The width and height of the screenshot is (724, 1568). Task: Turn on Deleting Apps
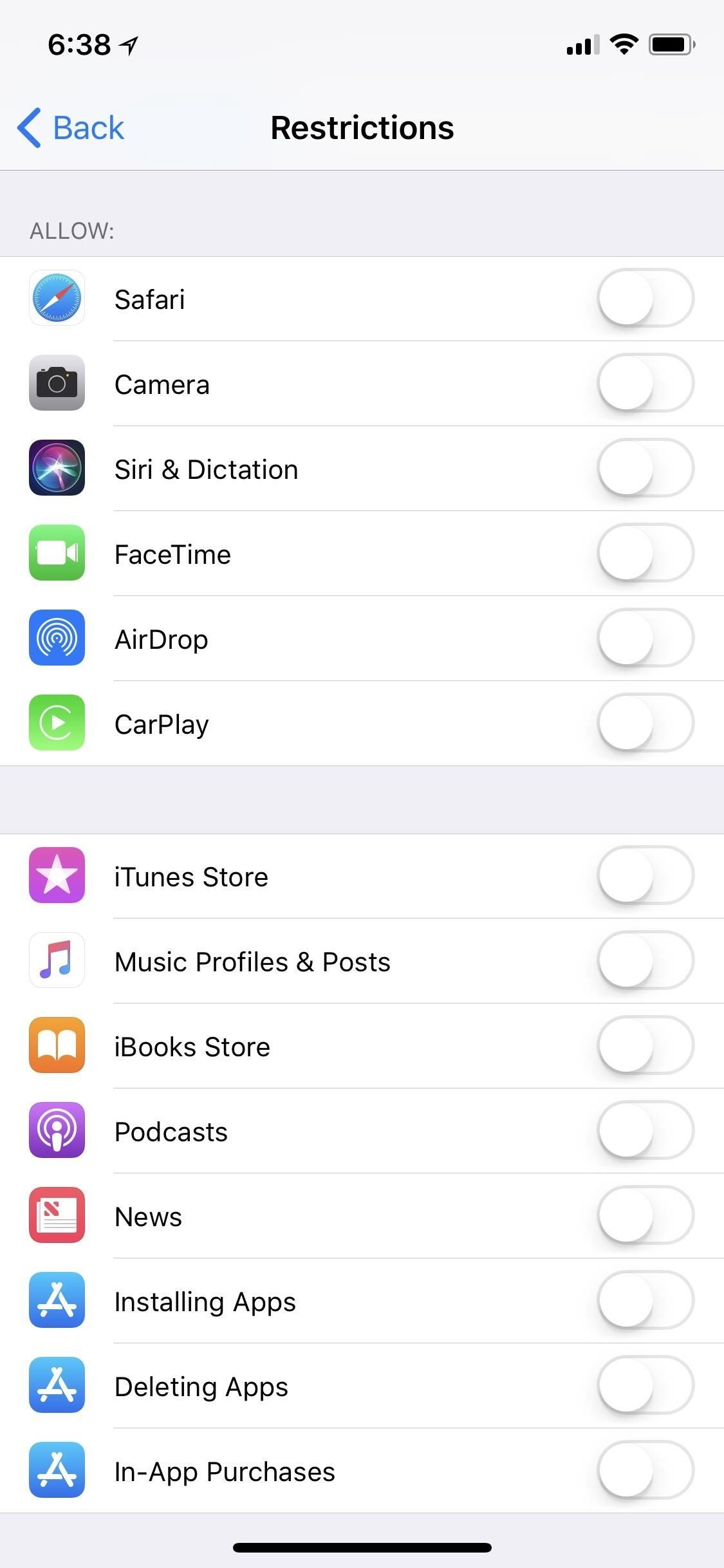[x=645, y=1385]
